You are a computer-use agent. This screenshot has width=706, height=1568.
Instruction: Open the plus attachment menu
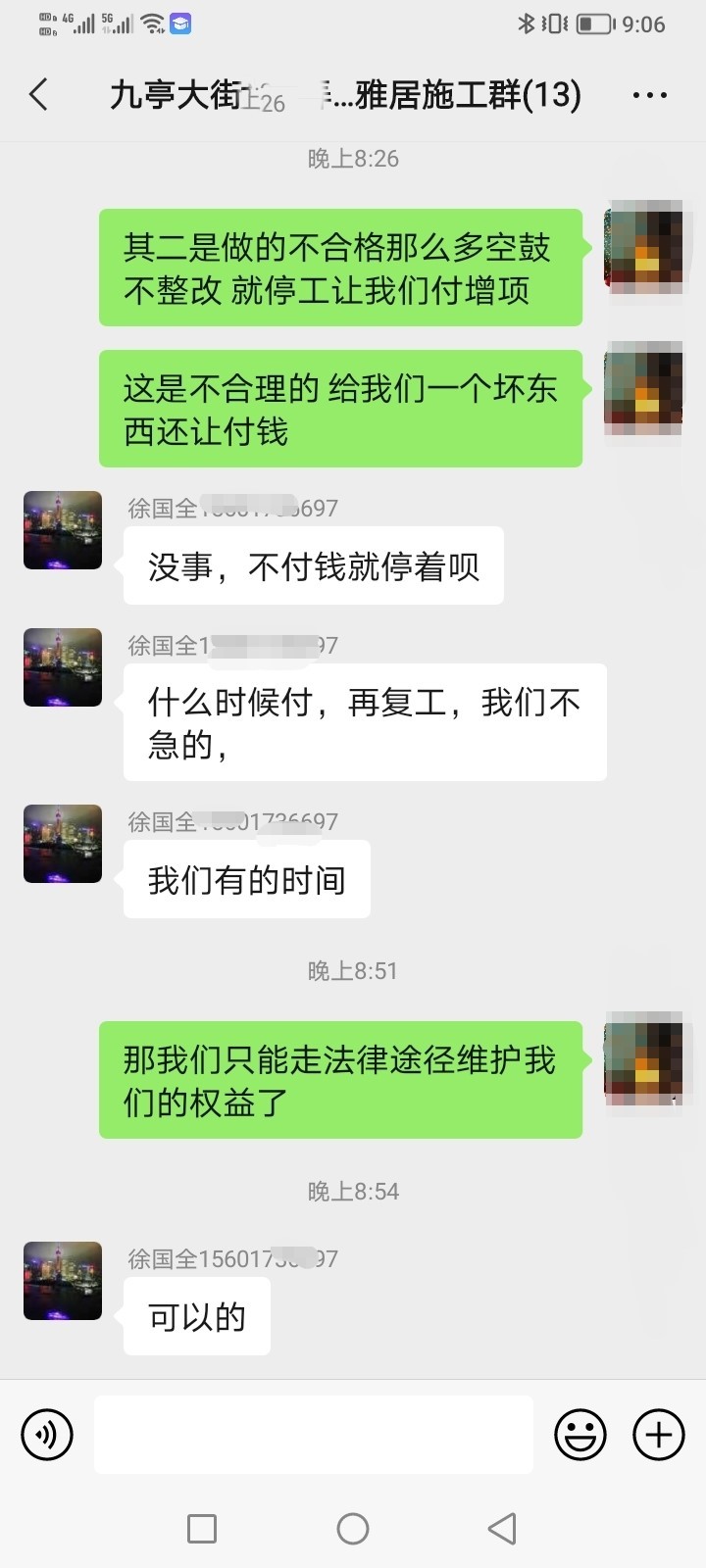658,1435
